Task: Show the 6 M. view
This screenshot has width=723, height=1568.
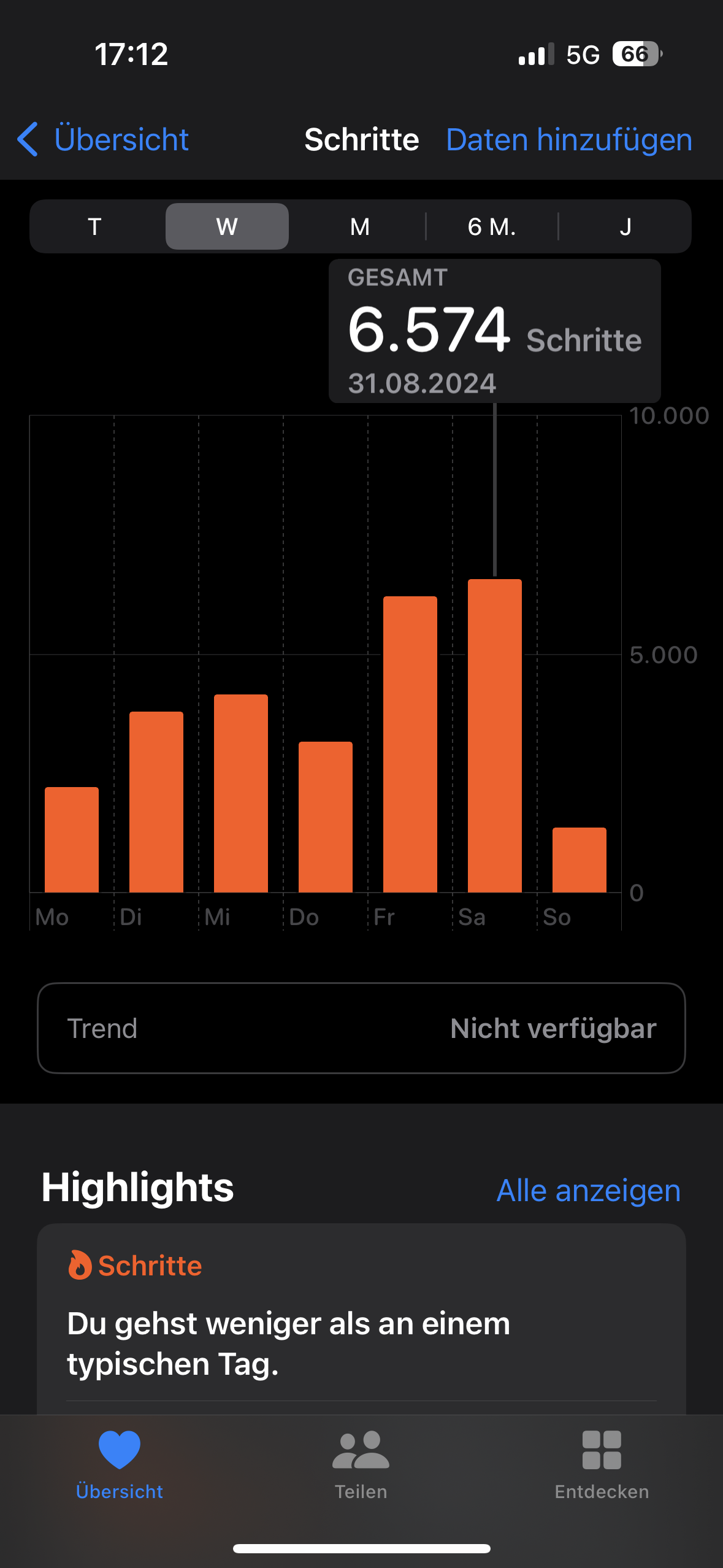Action: (492, 227)
